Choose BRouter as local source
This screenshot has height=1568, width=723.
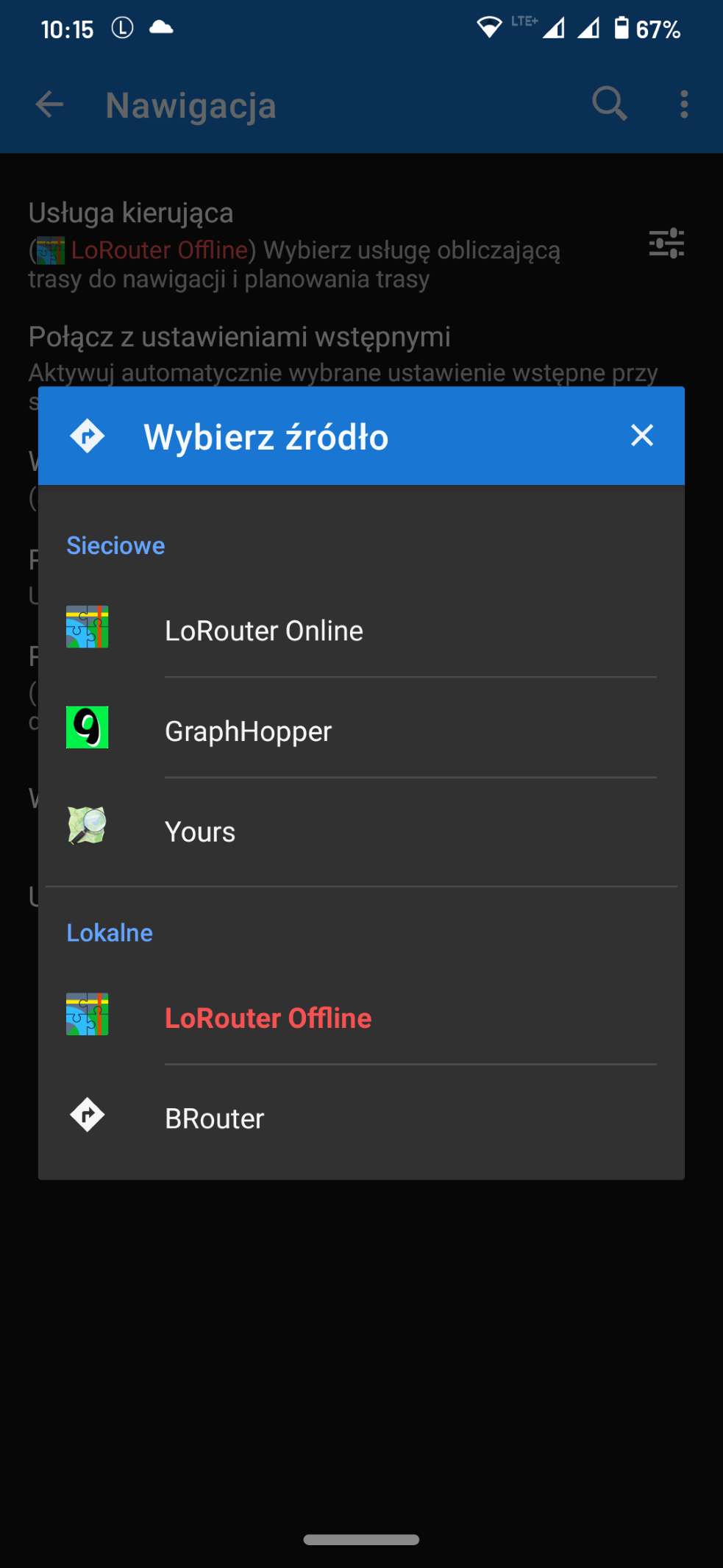(361, 1118)
